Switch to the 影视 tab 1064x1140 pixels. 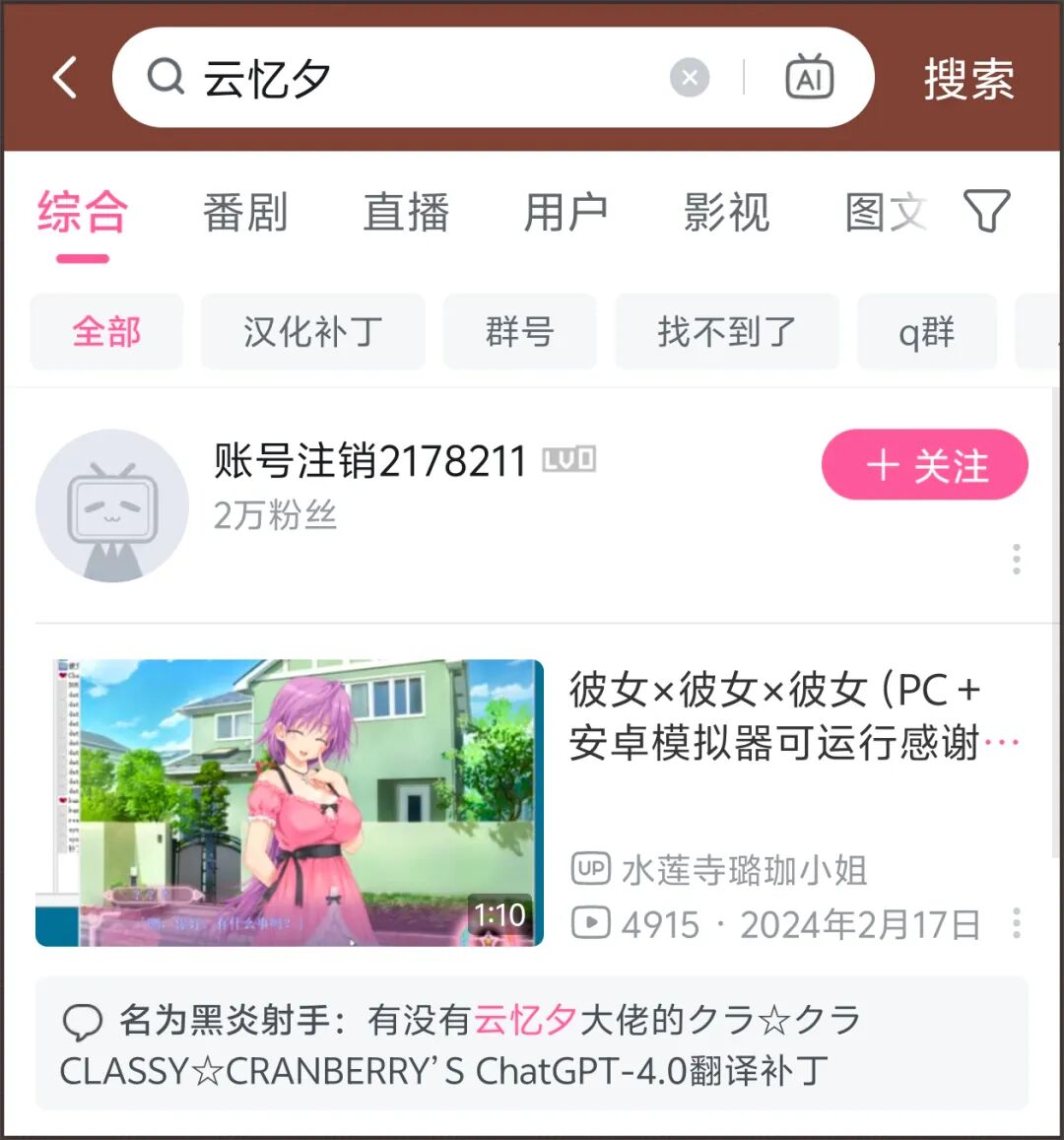tap(726, 213)
